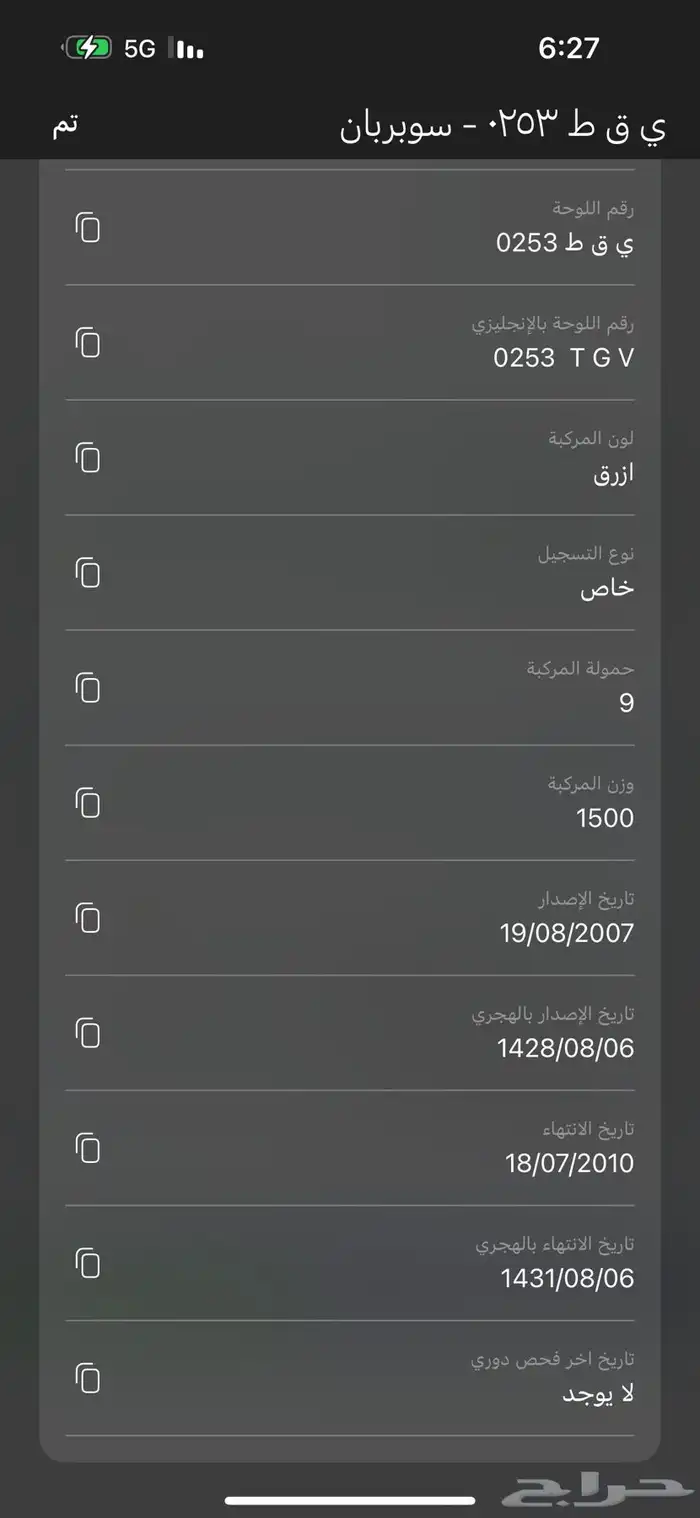Copy the Hijri issue date 1428/08/06
Viewport: 700px width, 1518px height.
click(88, 1033)
